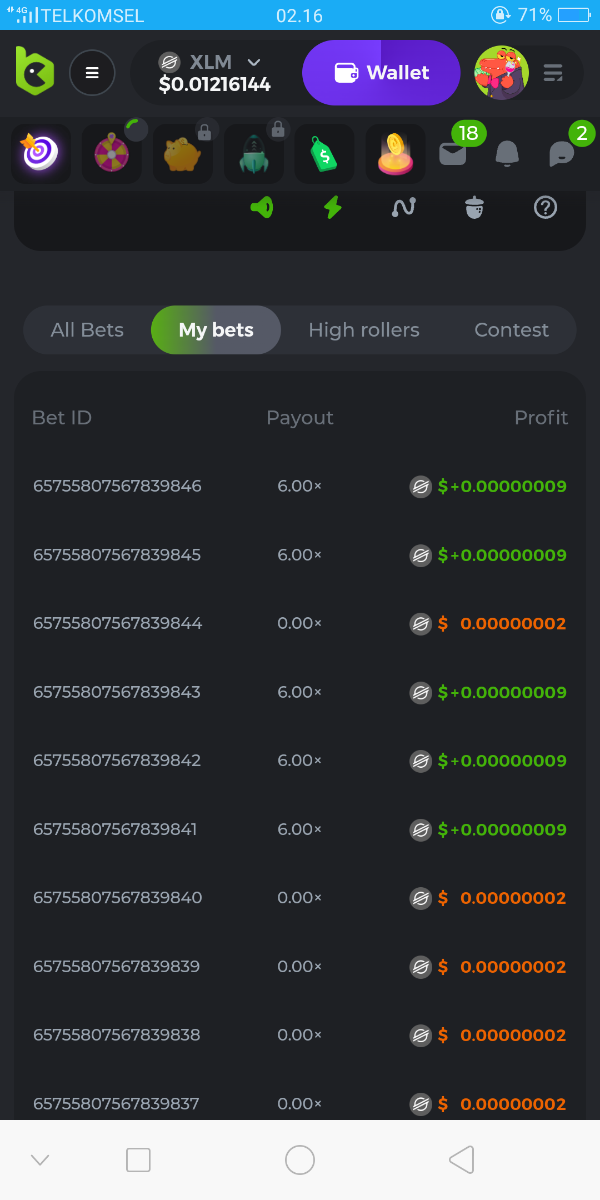
Task: Switch to the Contest tab
Action: pos(511,330)
